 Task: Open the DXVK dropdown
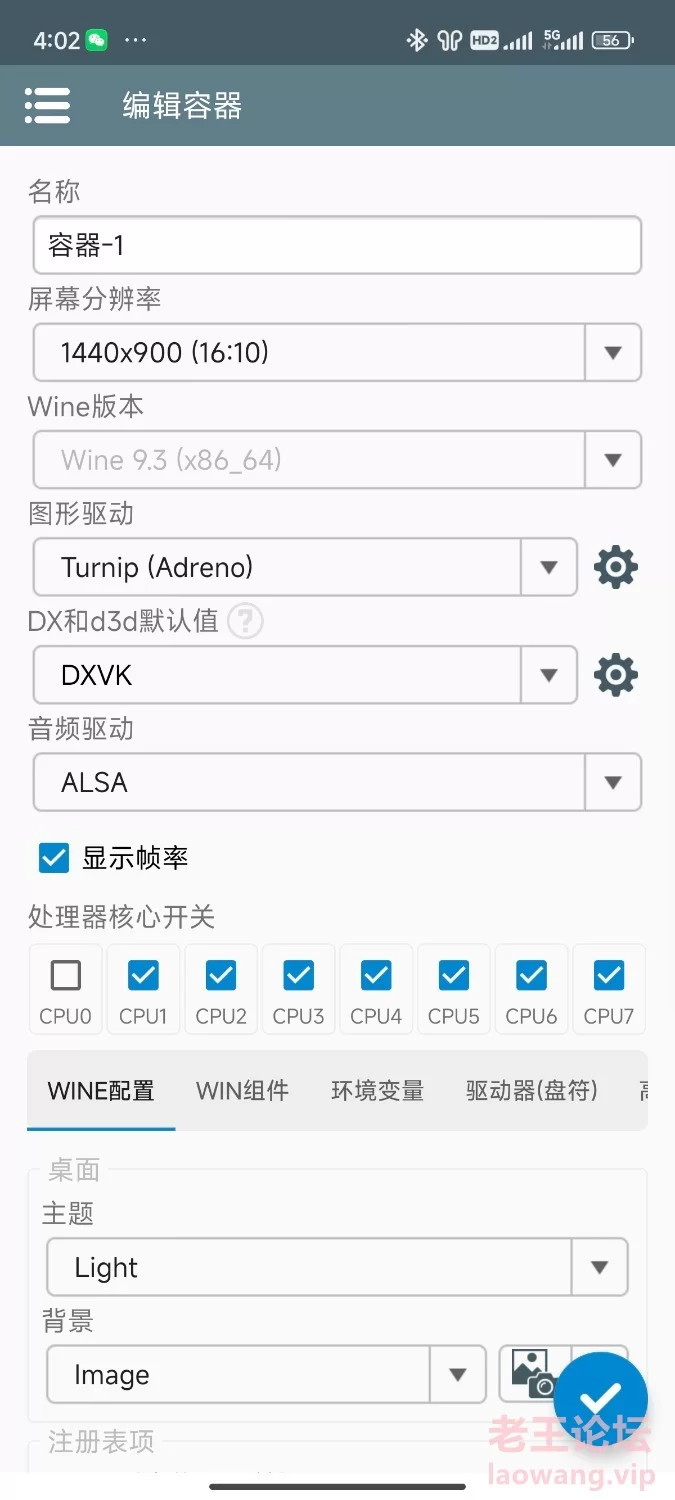tap(305, 675)
